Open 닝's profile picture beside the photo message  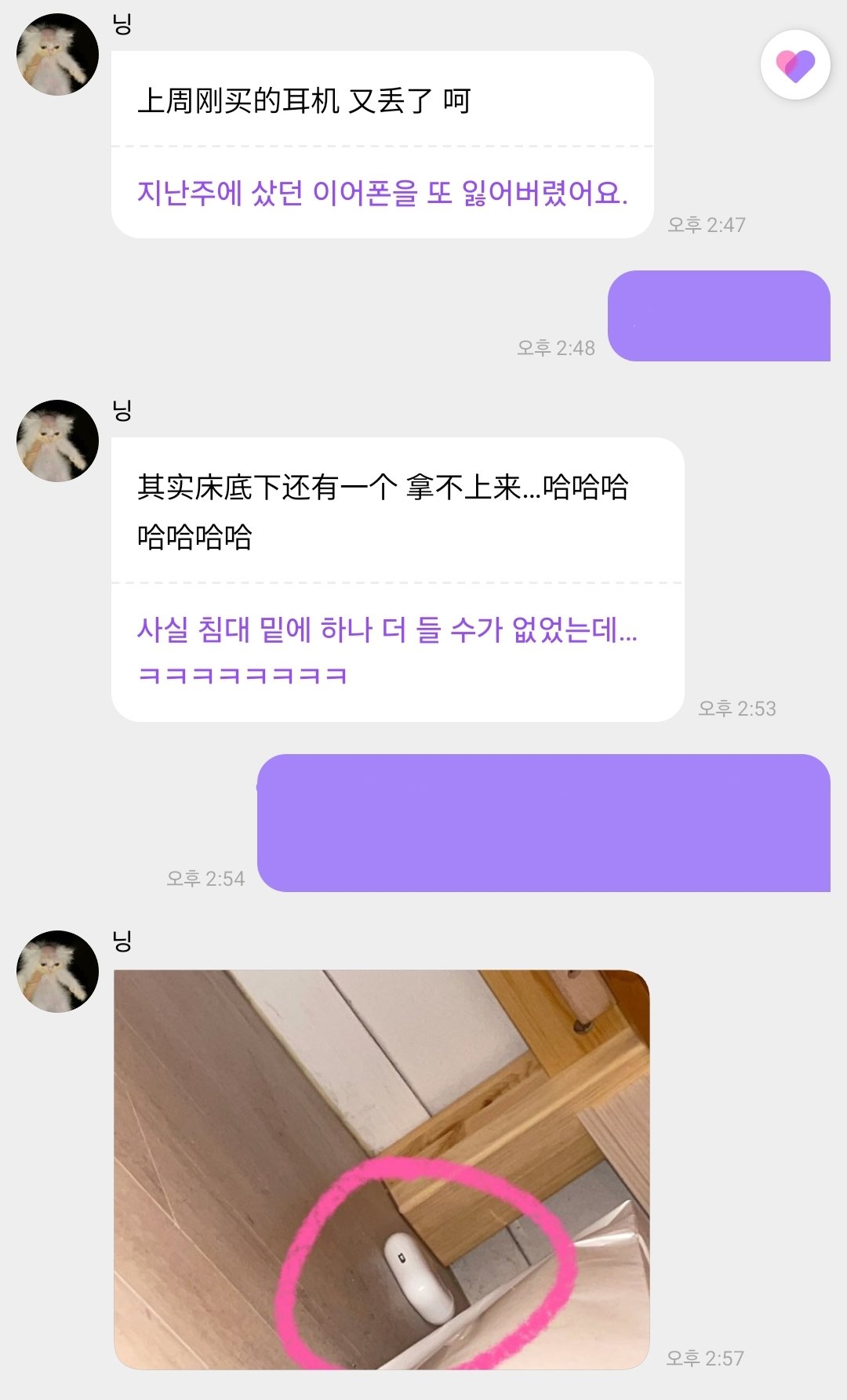[57, 971]
